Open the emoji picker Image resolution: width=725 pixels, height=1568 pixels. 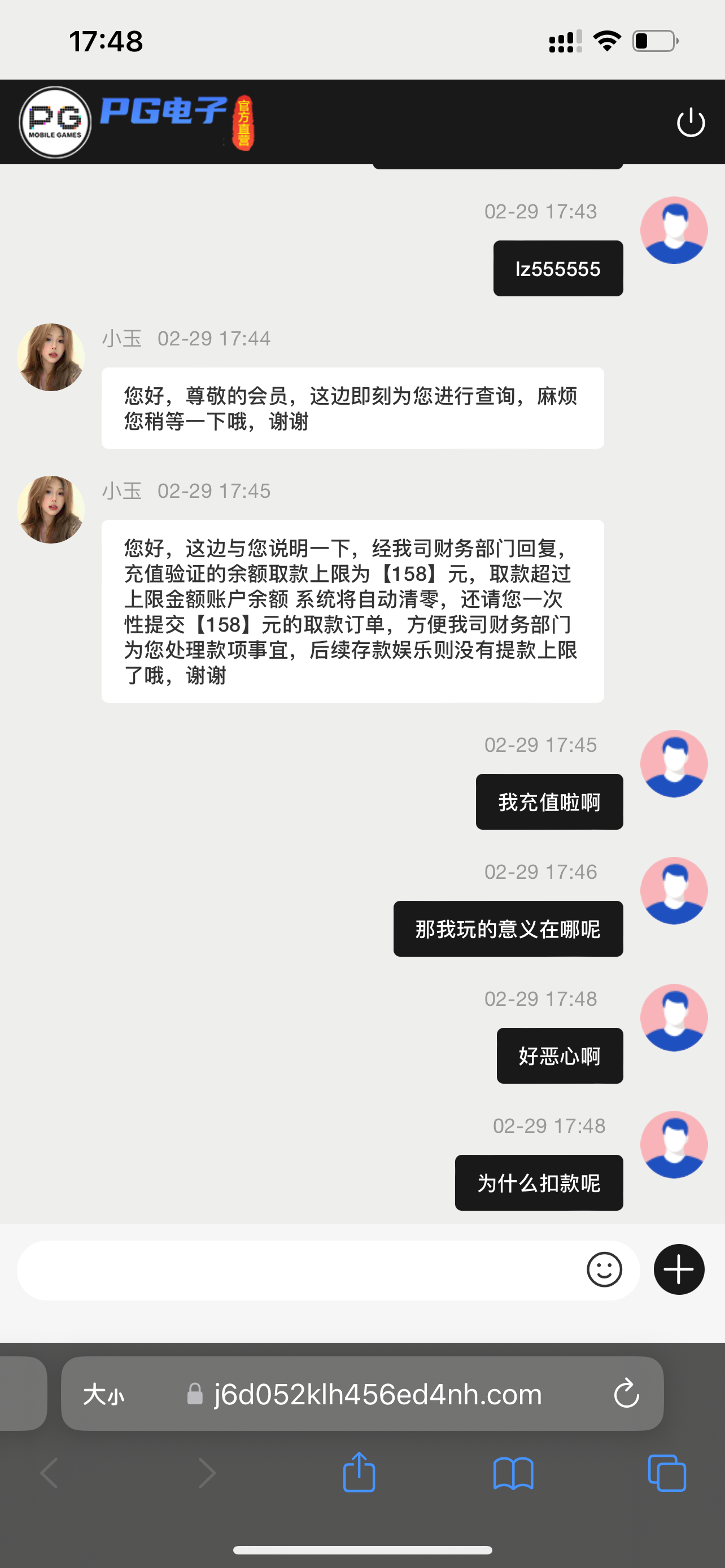pos(604,1270)
